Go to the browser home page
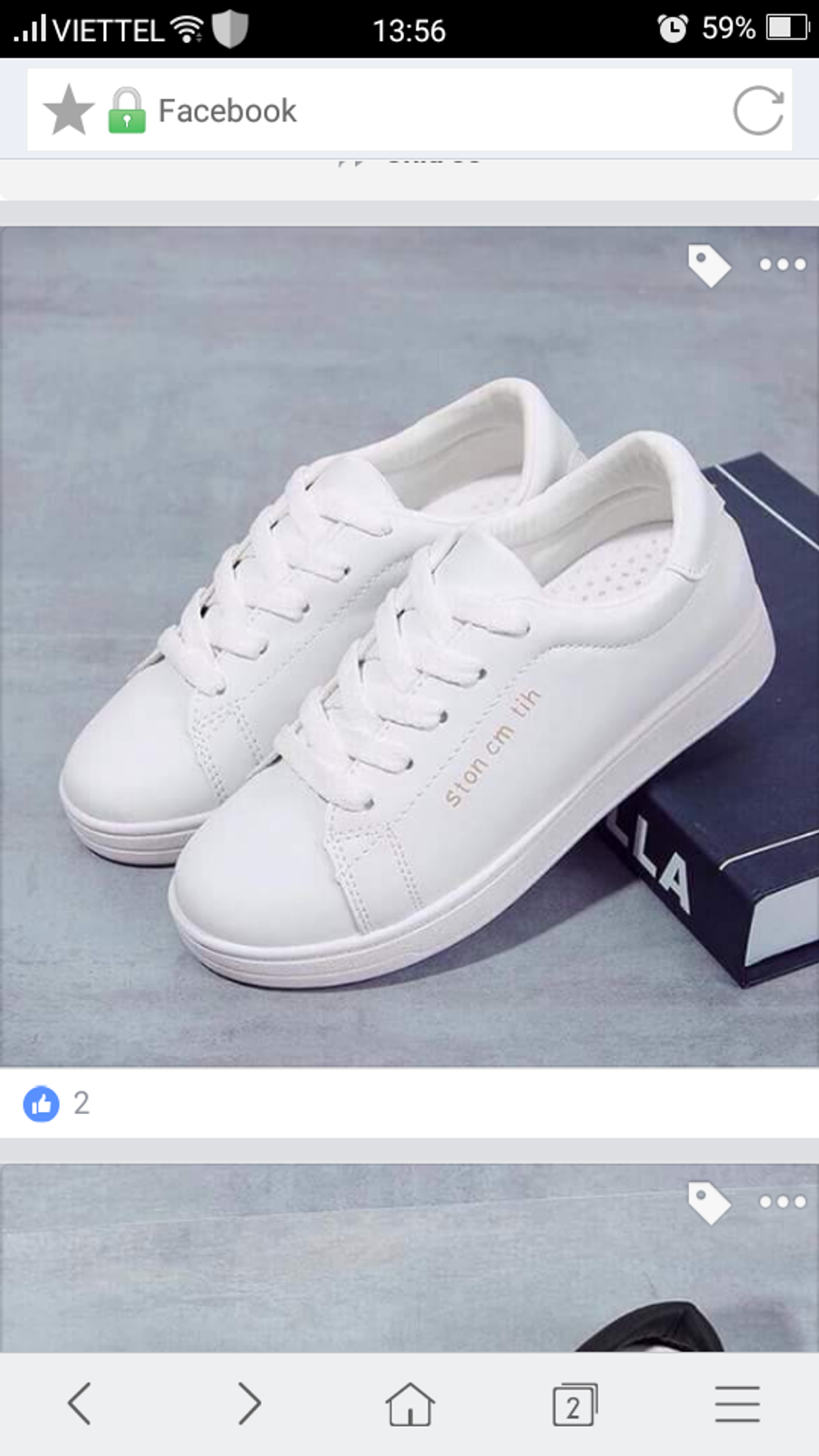 click(x=409, y=1403)
